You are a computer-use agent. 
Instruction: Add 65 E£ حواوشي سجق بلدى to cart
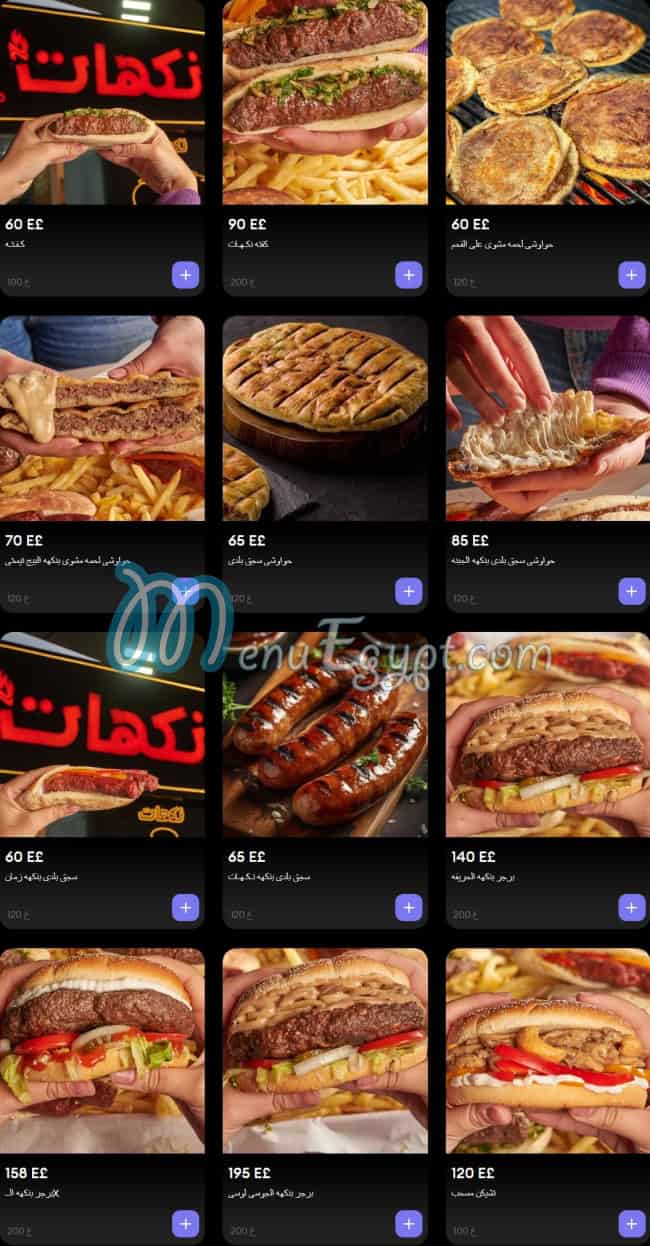pyautogui.click(x=408, y=591)
